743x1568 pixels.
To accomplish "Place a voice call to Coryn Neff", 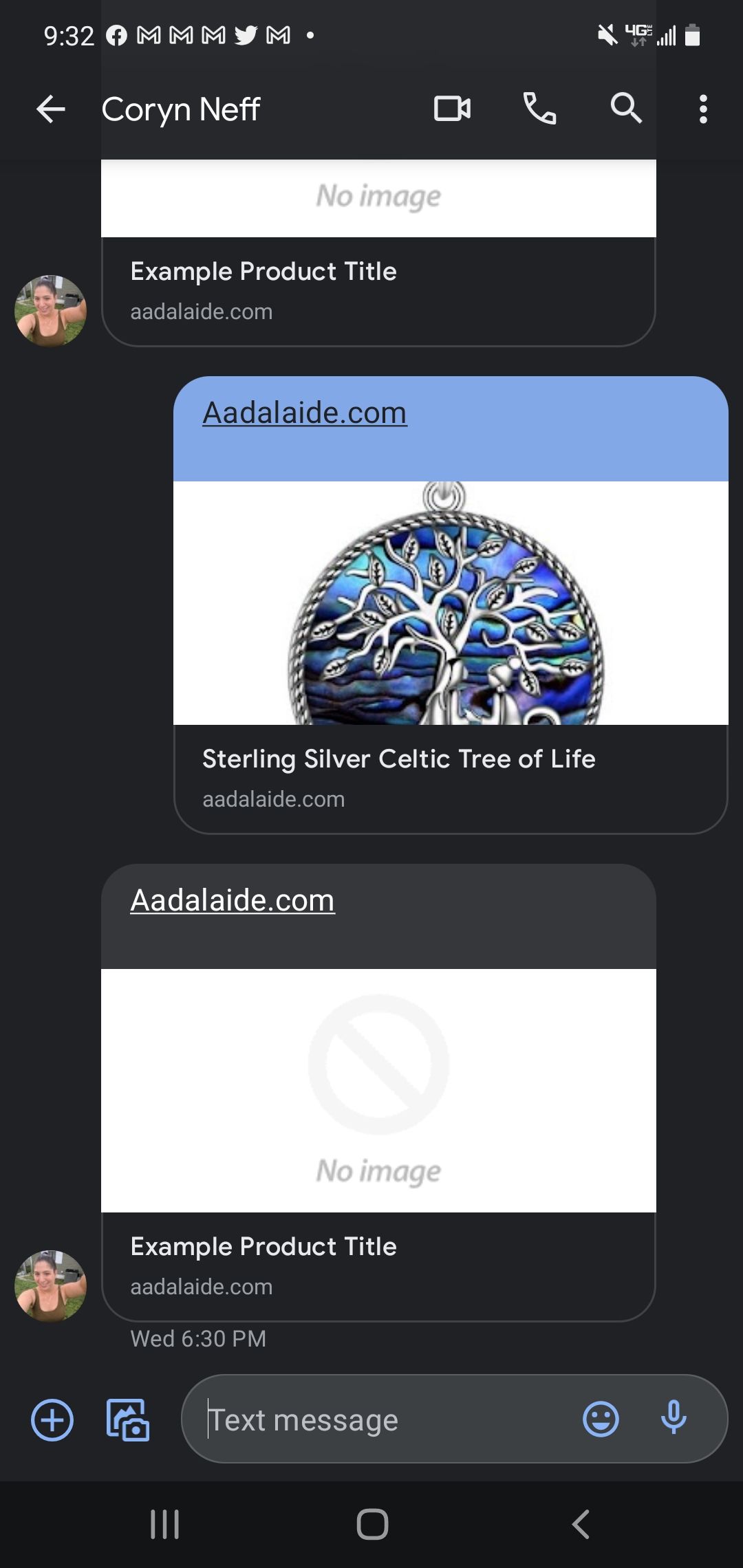I will click(539, 109).
